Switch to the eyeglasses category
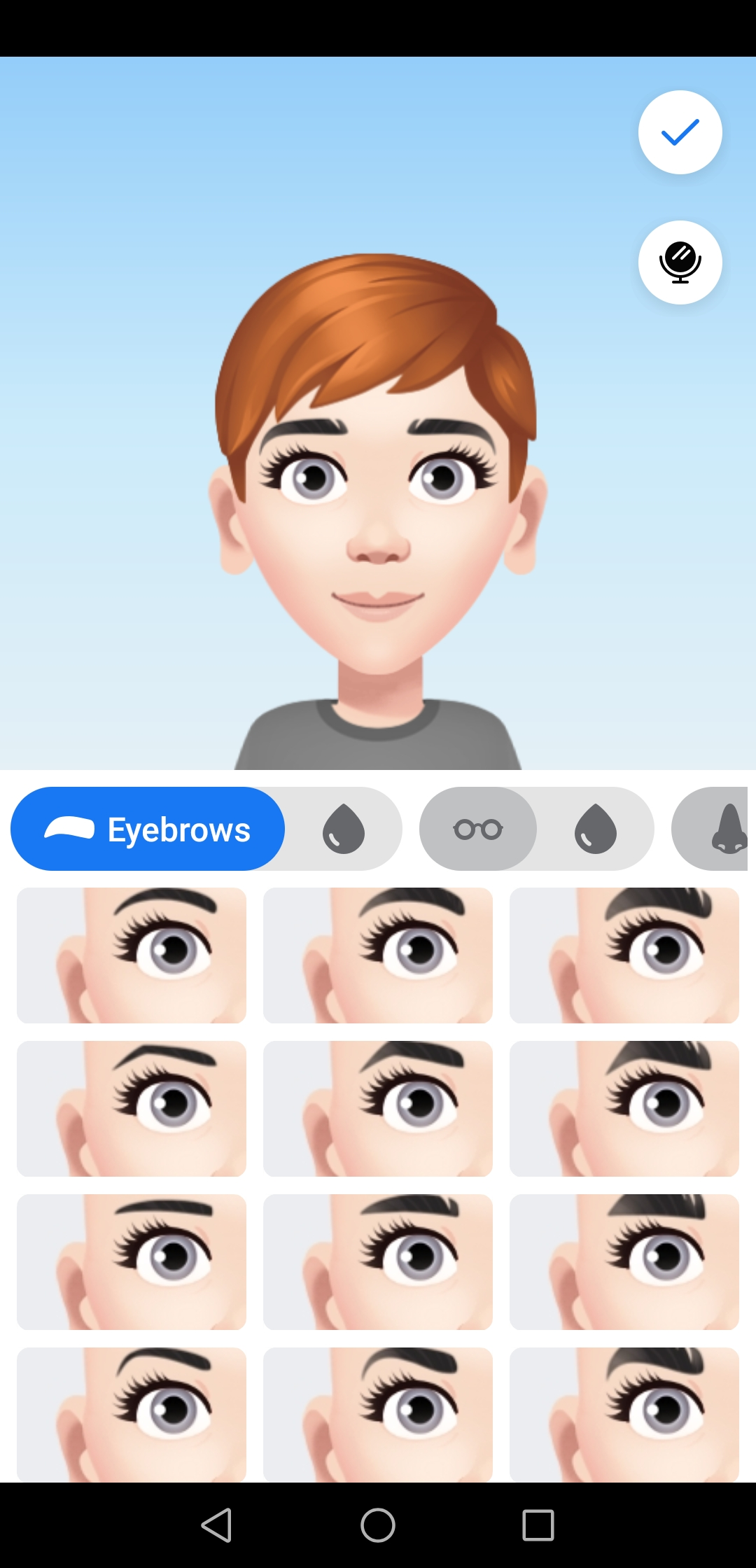The height and width of the screenshot is (1568, 756). [x=478, y=829]
